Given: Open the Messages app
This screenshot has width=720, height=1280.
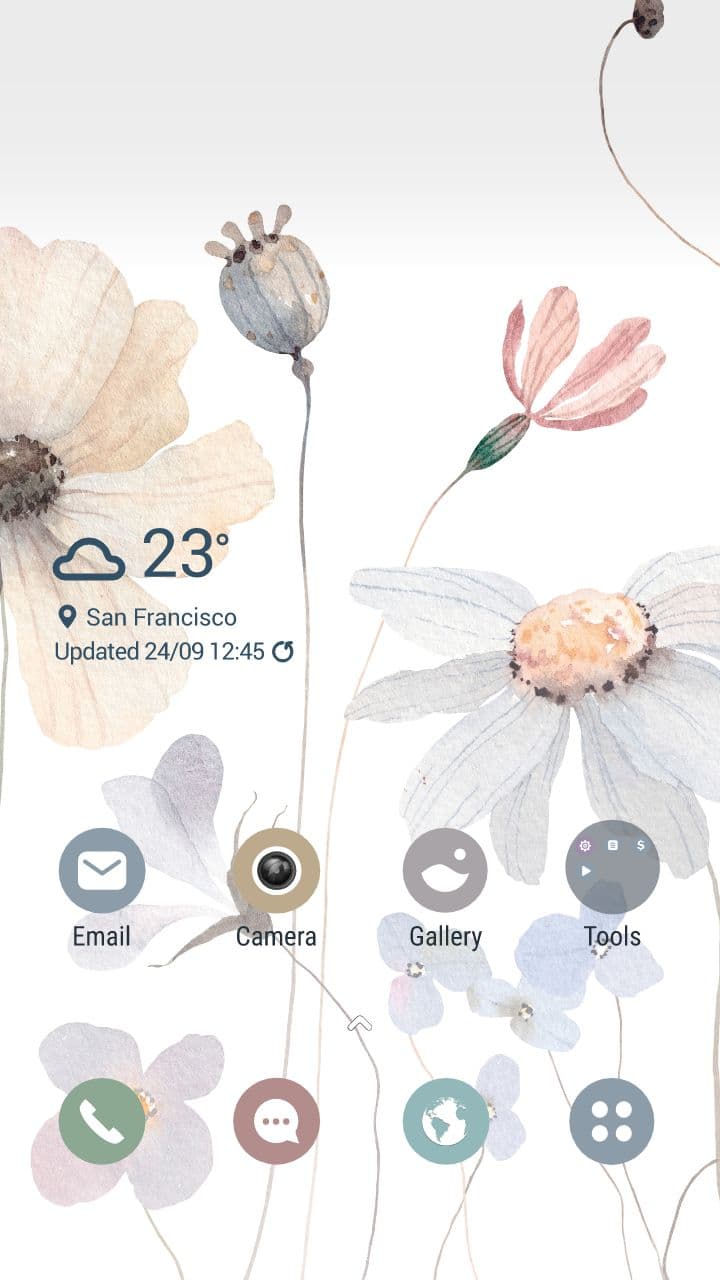Looking at the screenshot, I should tap(276, 1121).
